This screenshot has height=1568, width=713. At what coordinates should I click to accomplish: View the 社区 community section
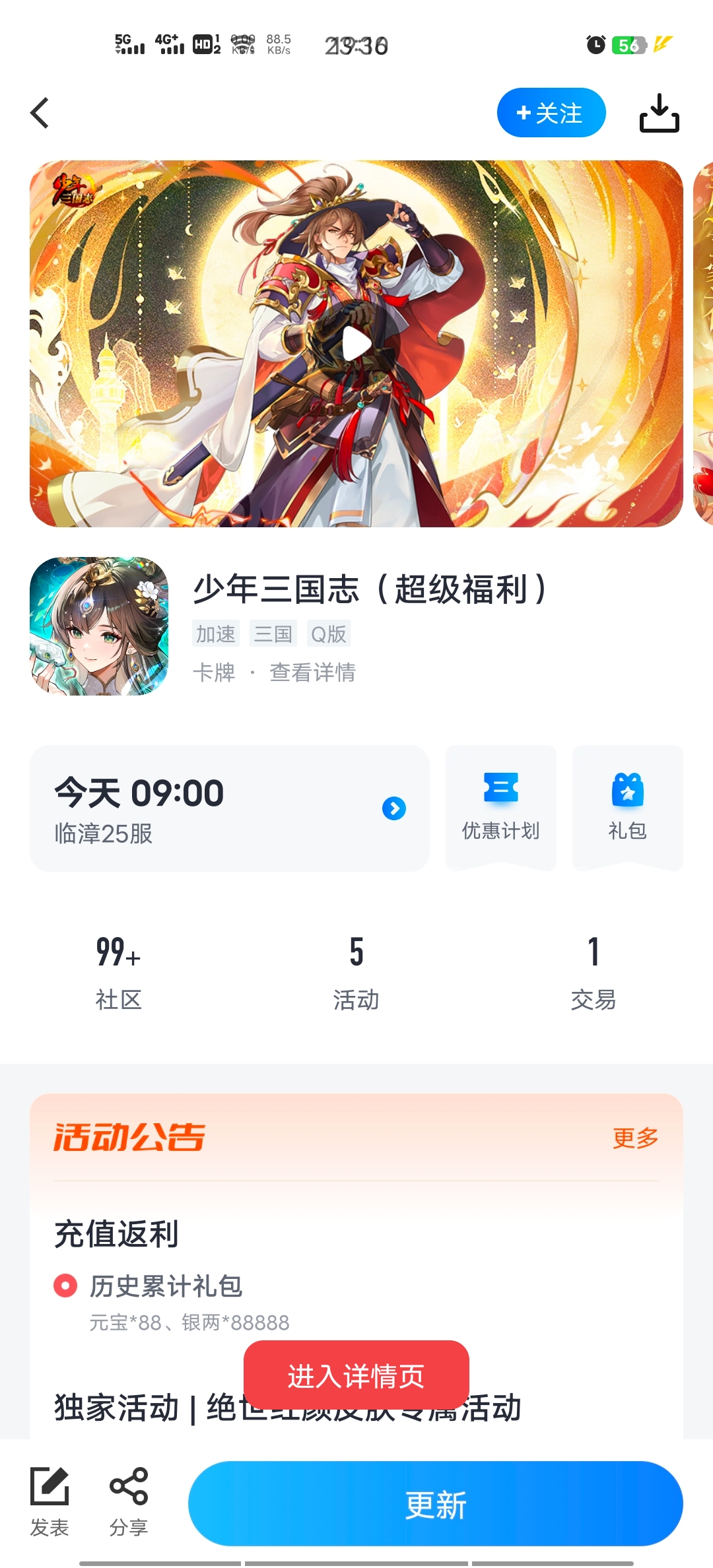click(119, 973)
